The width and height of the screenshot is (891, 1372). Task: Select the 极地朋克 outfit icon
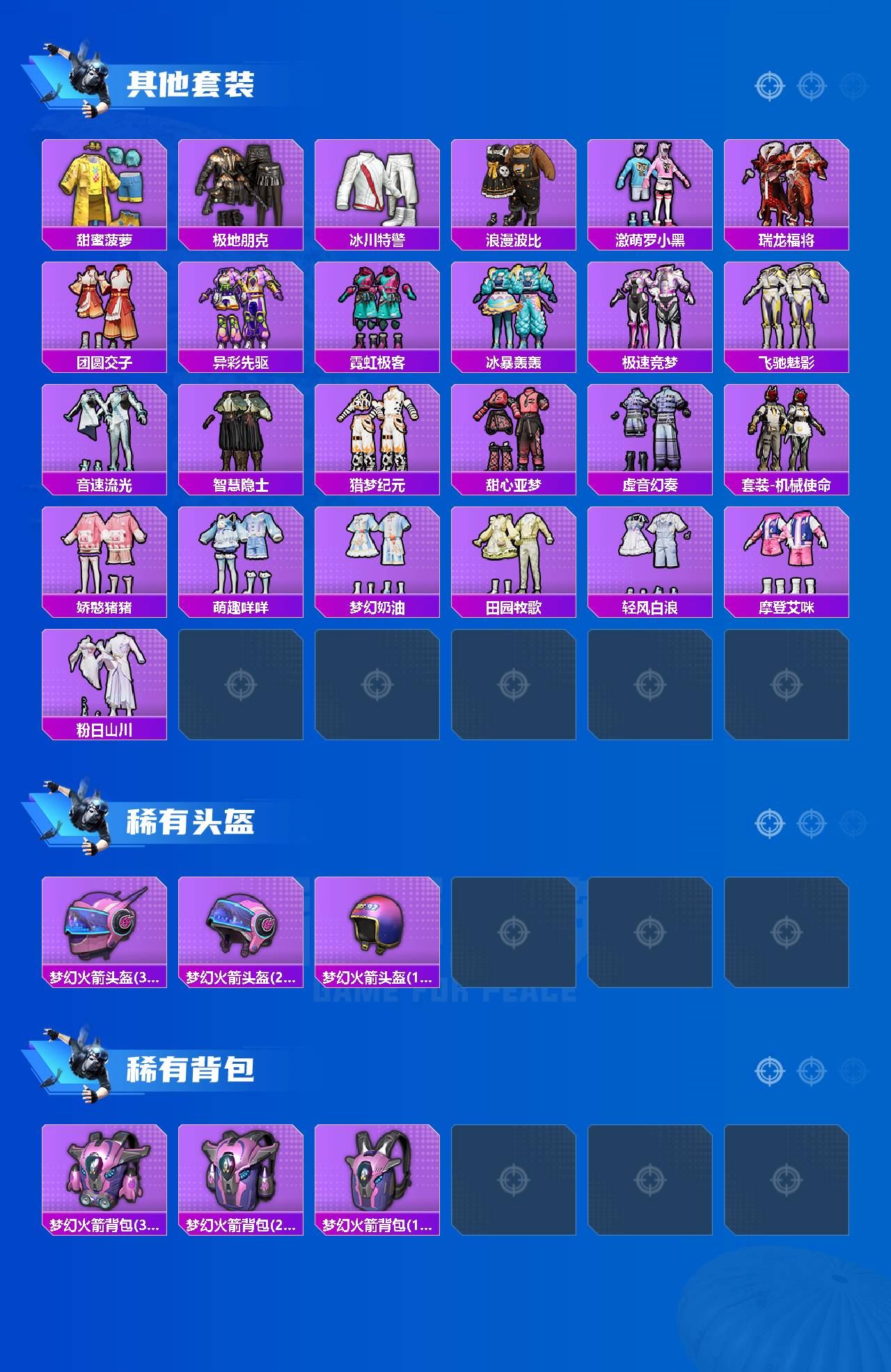(240, 184)
